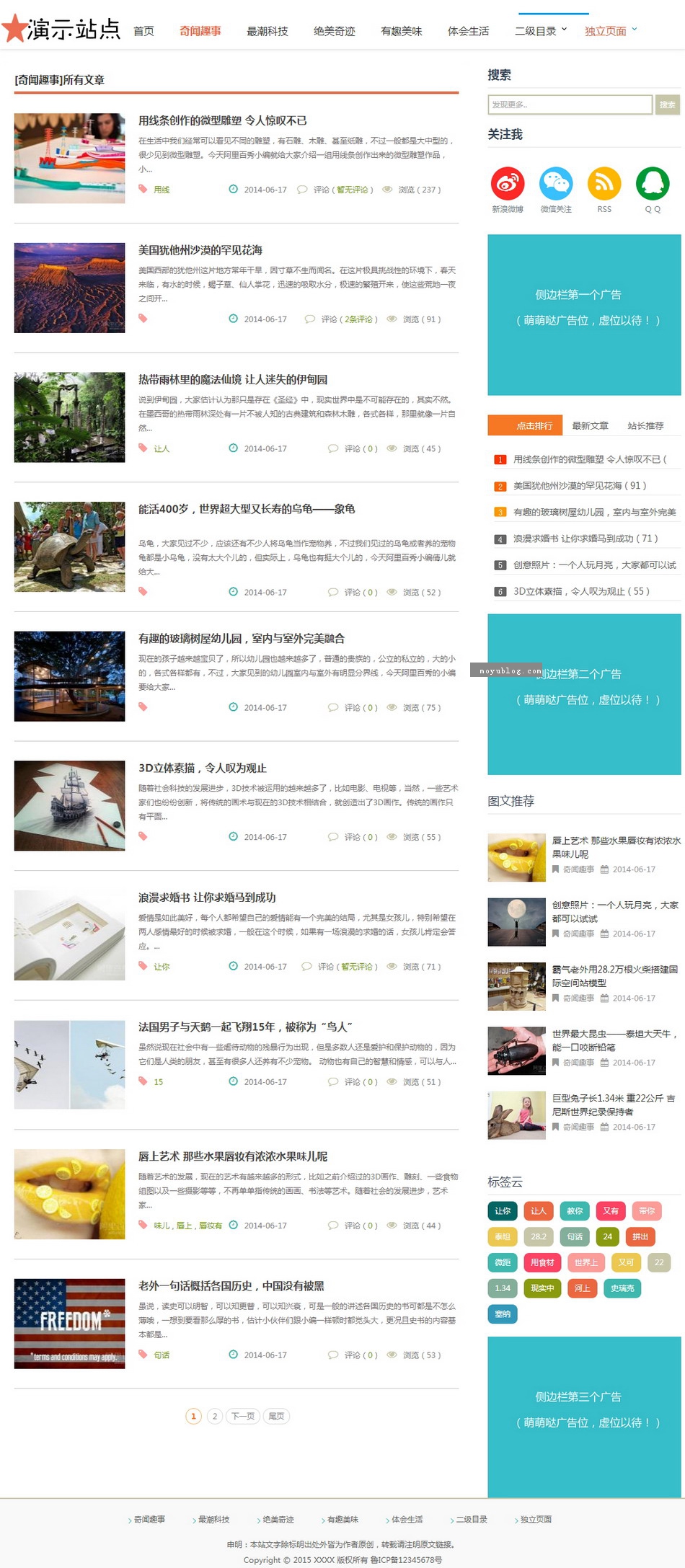685x1568 pixels.
Task: Open article 用线条创作的微型雕塑 令人惊叹不已
Action: click(x=223, y=120)
